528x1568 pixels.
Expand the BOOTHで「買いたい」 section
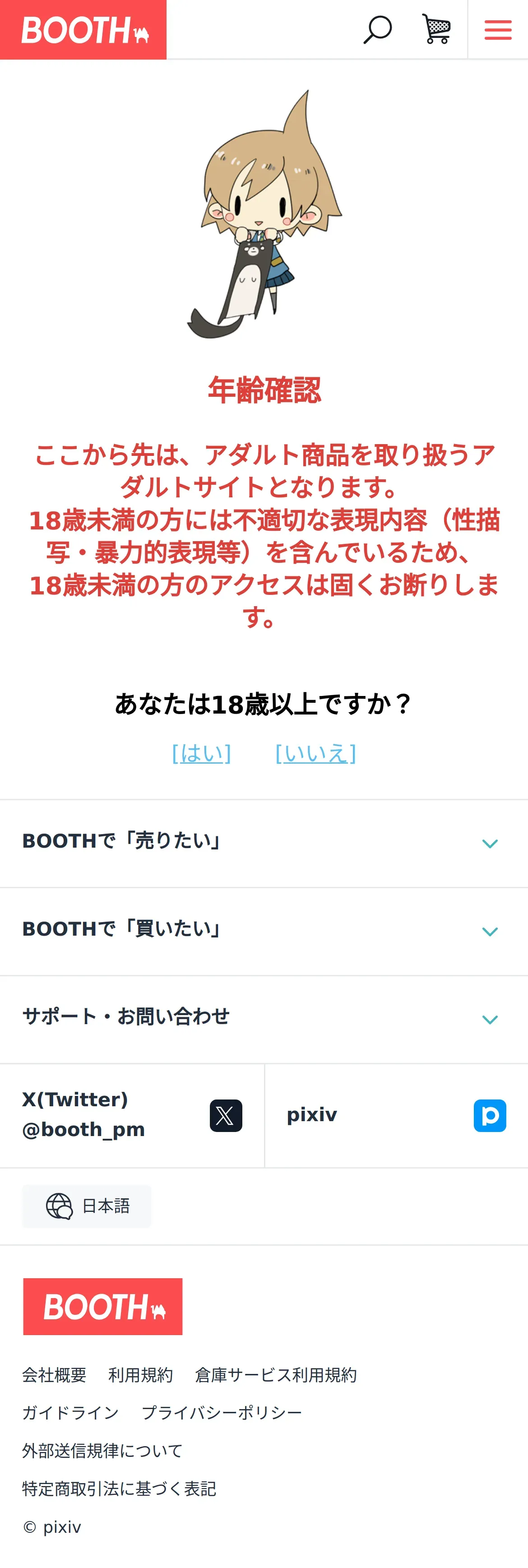click(x=264, y=931)
